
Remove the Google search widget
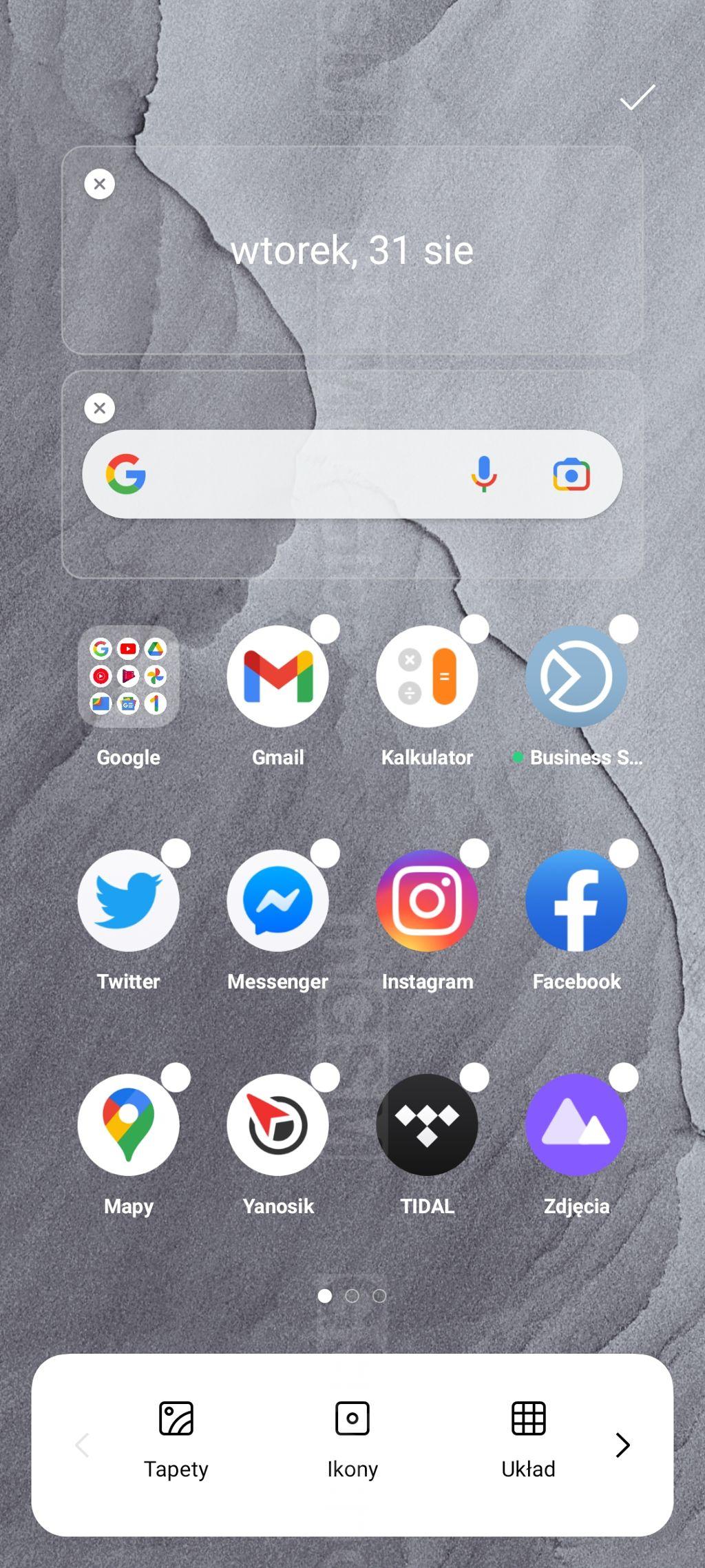click(x=100, y=409)
